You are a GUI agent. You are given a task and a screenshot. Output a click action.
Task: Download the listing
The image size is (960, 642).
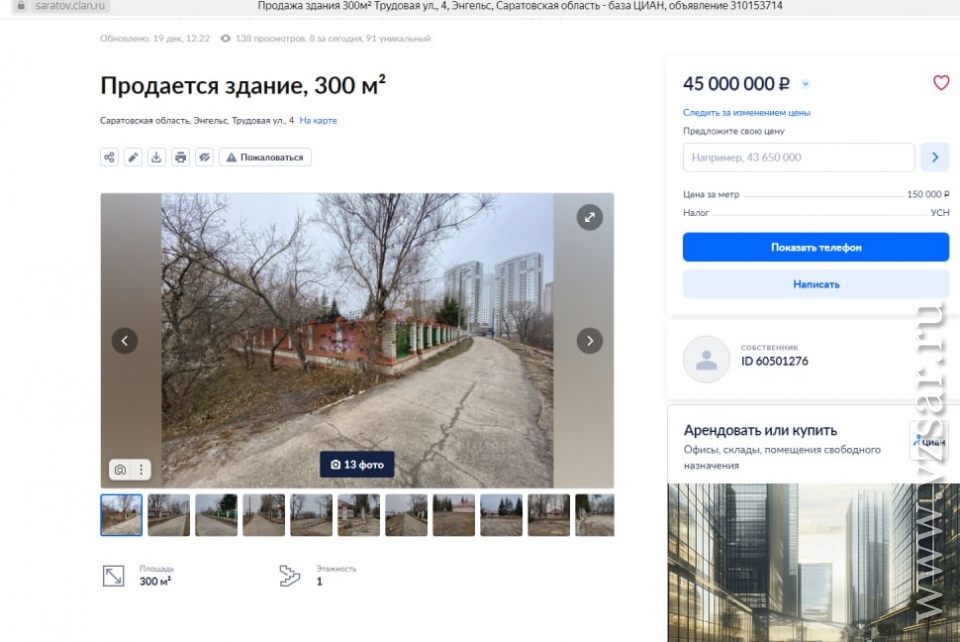[157, 157]
